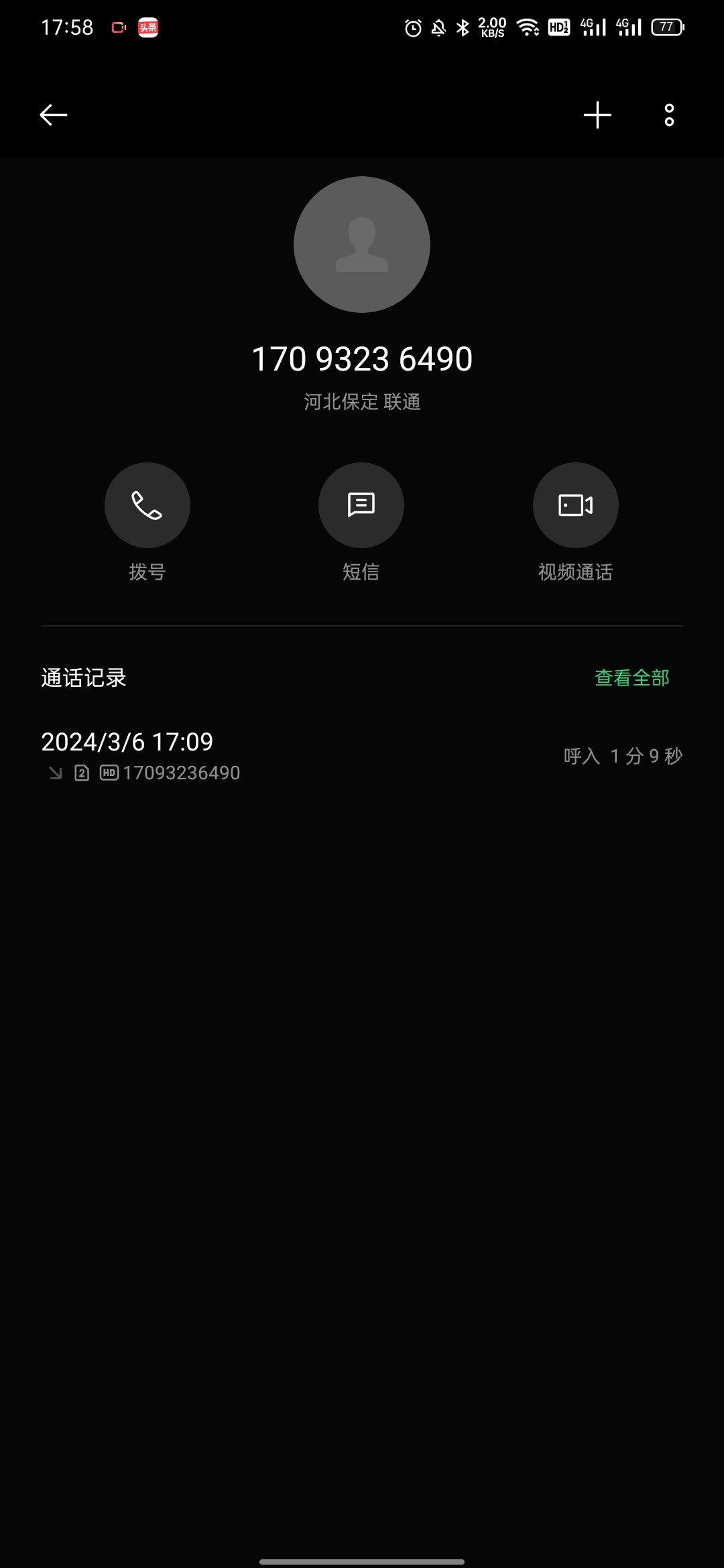
Task: Go back using the top-left arrow
Action: pyautogui.click(x=54, y=115)
